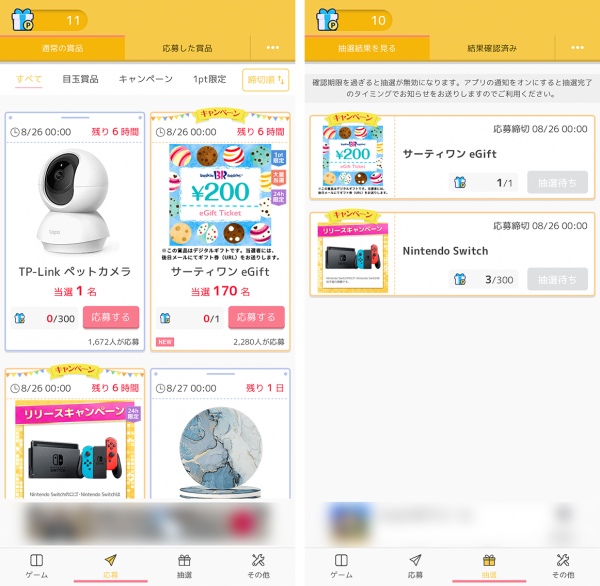Select the 通常の賞品 tab
This screenshot has height=586, width=600.
click(63, 47)
